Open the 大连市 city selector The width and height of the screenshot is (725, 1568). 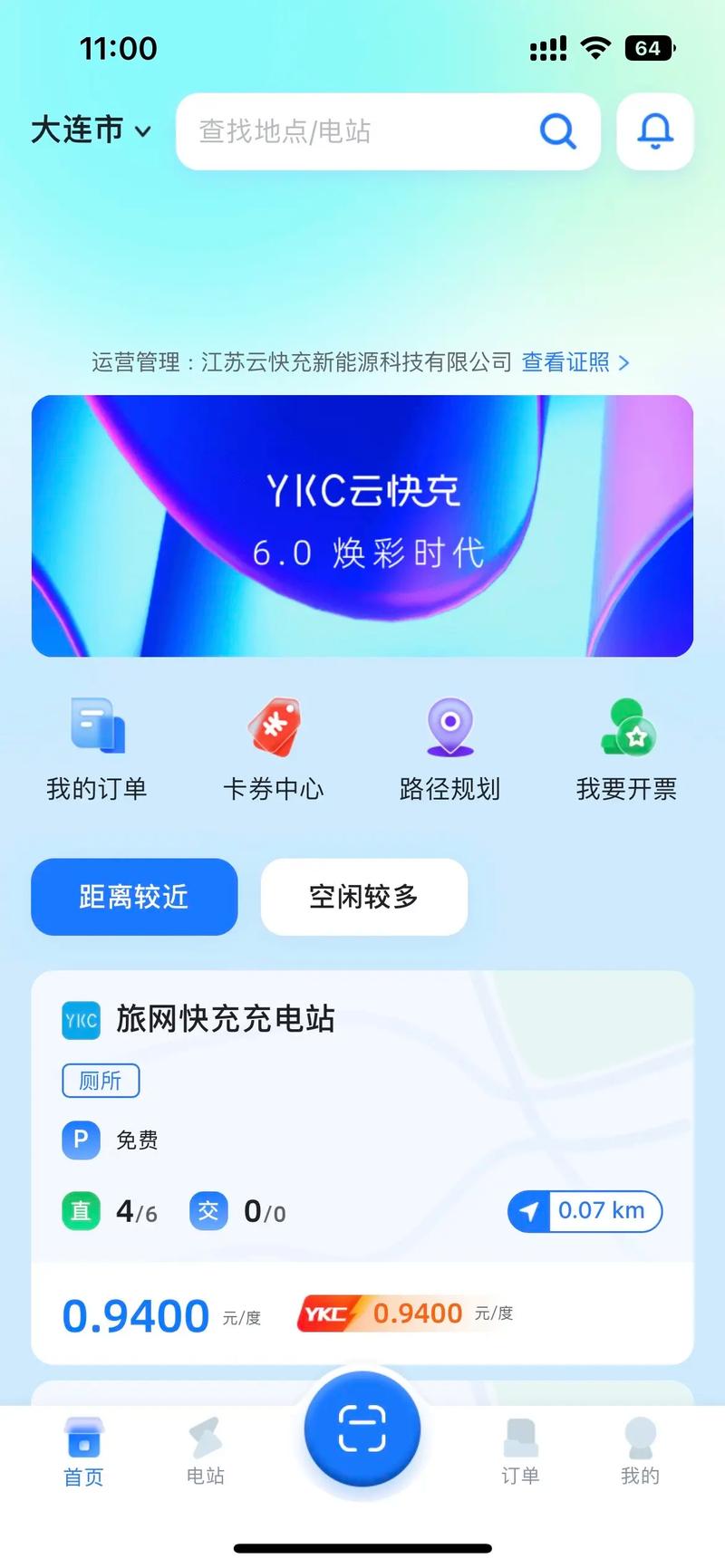[x=91, y=130]
